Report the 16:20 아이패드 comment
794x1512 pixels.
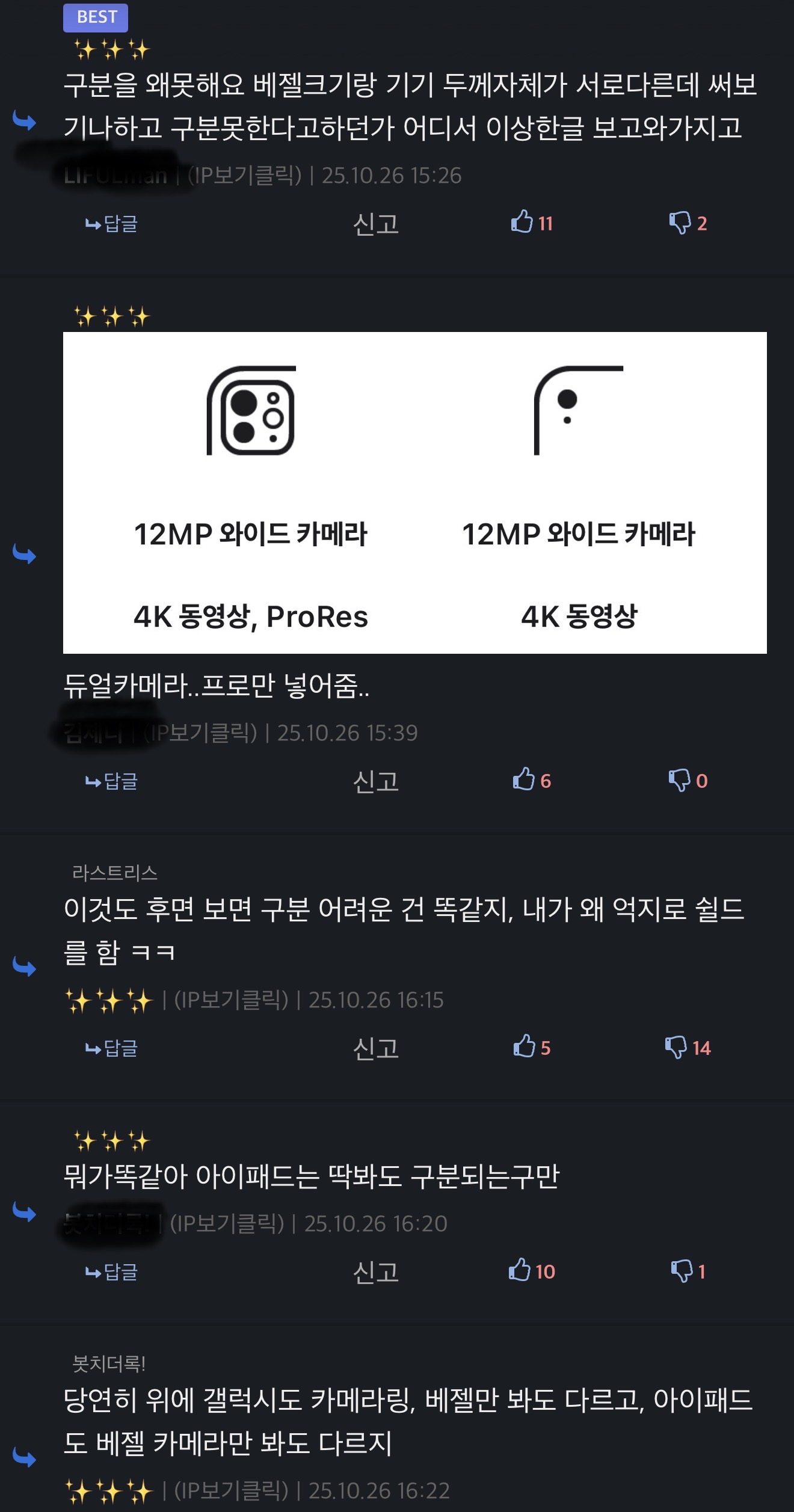[376, 1272]
